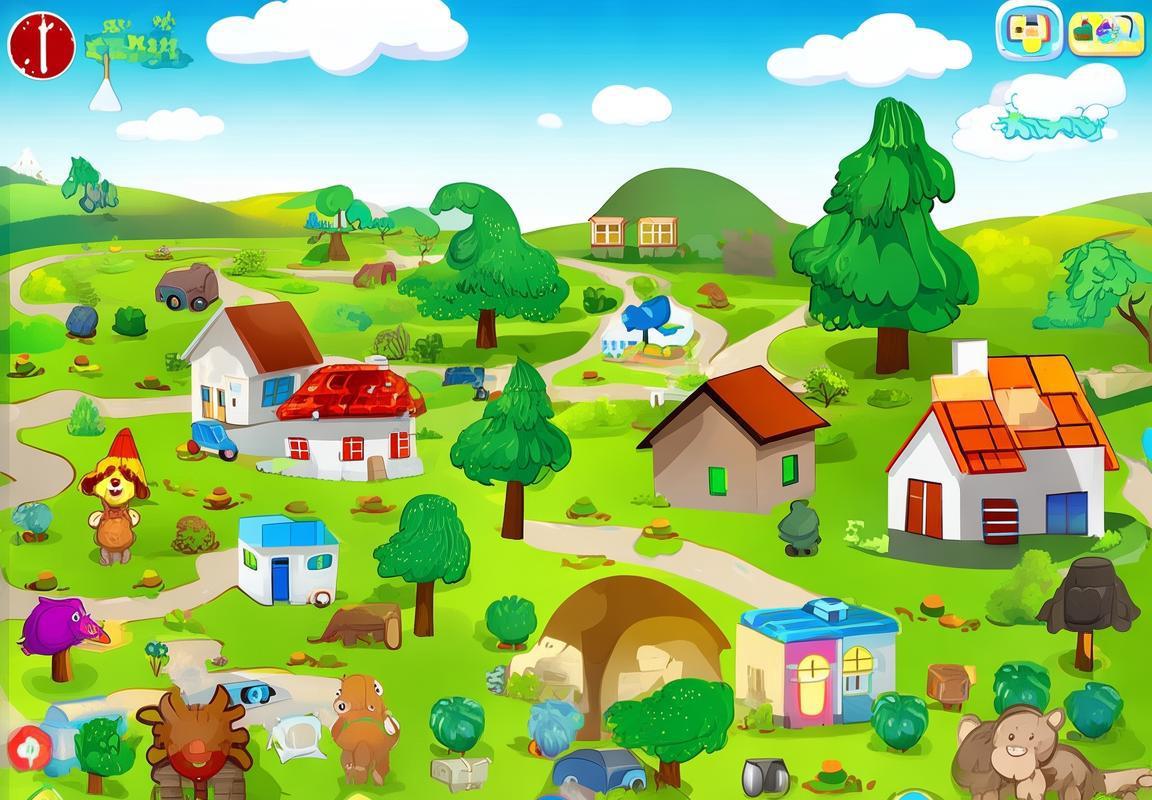1152x800 pixels.
Task: Tap the red round button with white mark
Action: click(41, 45)
